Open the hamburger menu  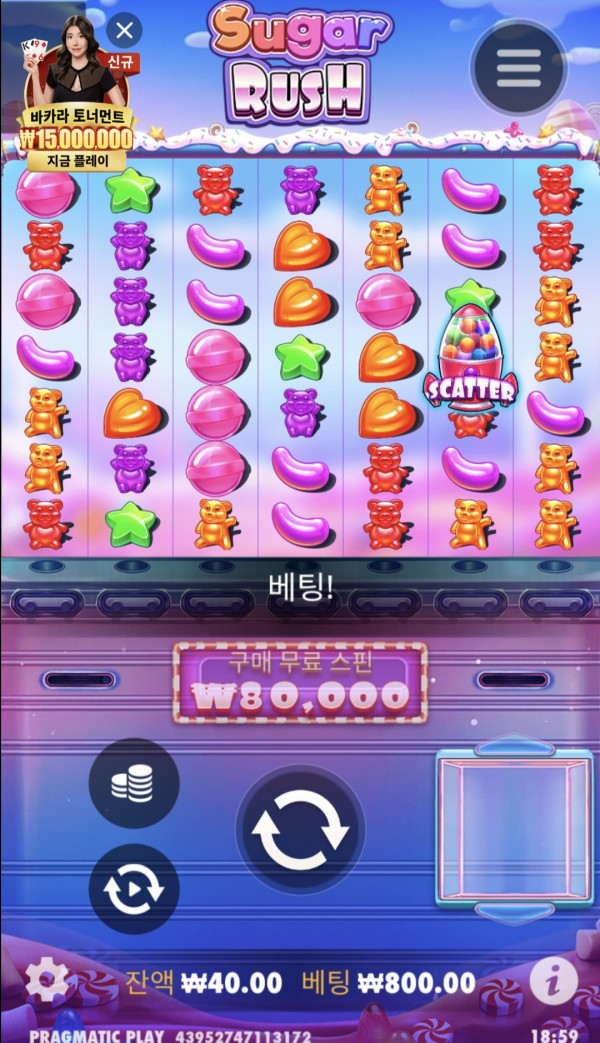coord(518,67)
